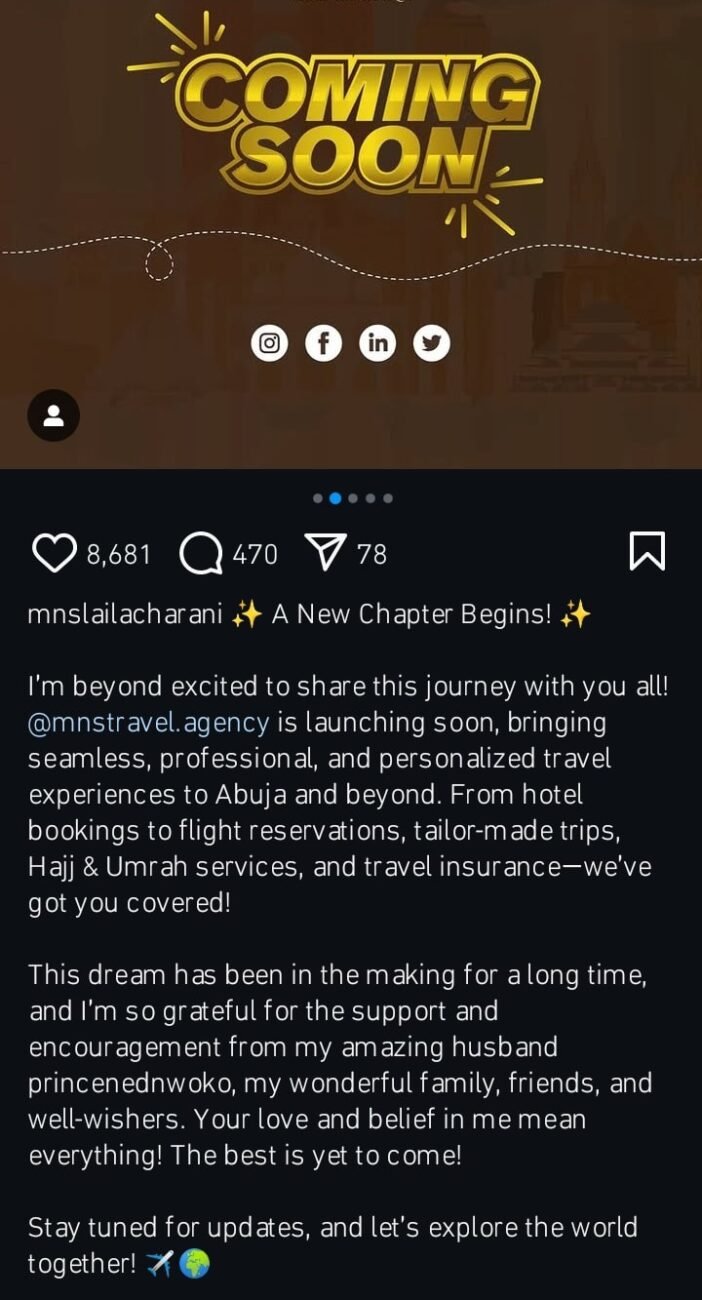Viewport: 702px width, 1300px height.
Task: Bookmark this post to saved
Action: 647,551
